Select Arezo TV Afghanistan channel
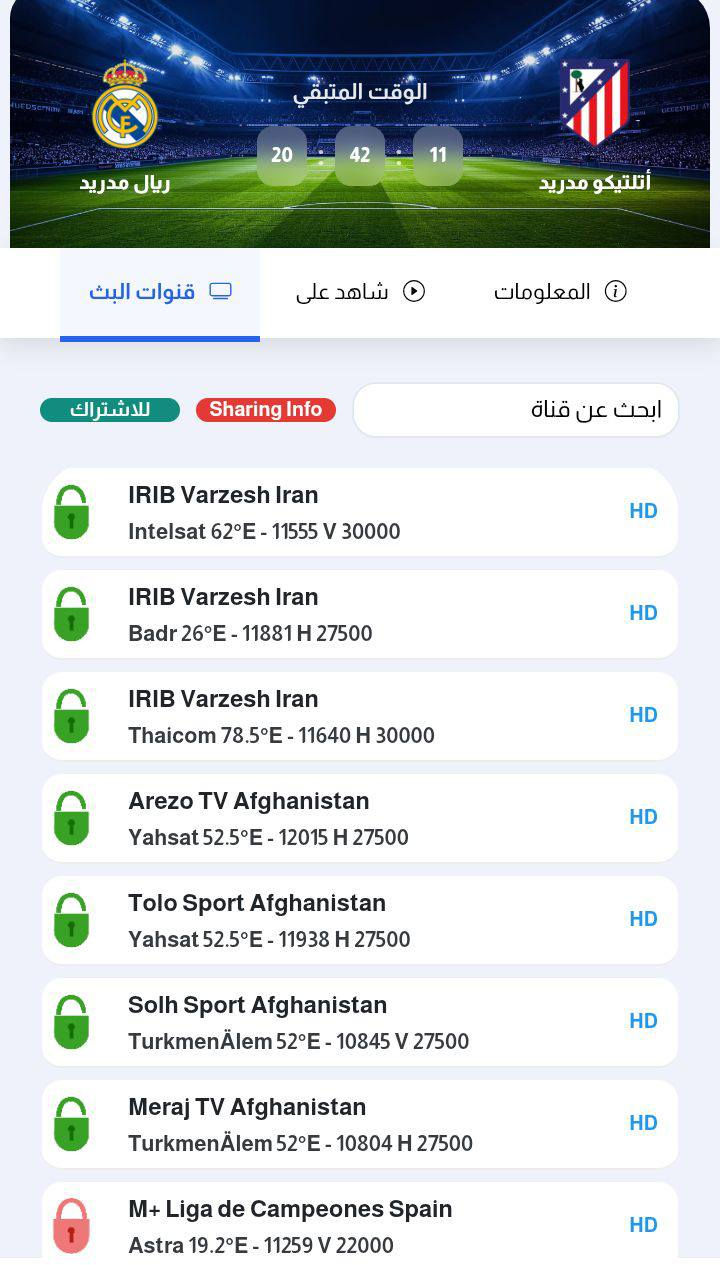Screen dimensions: 720x1265 click(x=360, y=818)
